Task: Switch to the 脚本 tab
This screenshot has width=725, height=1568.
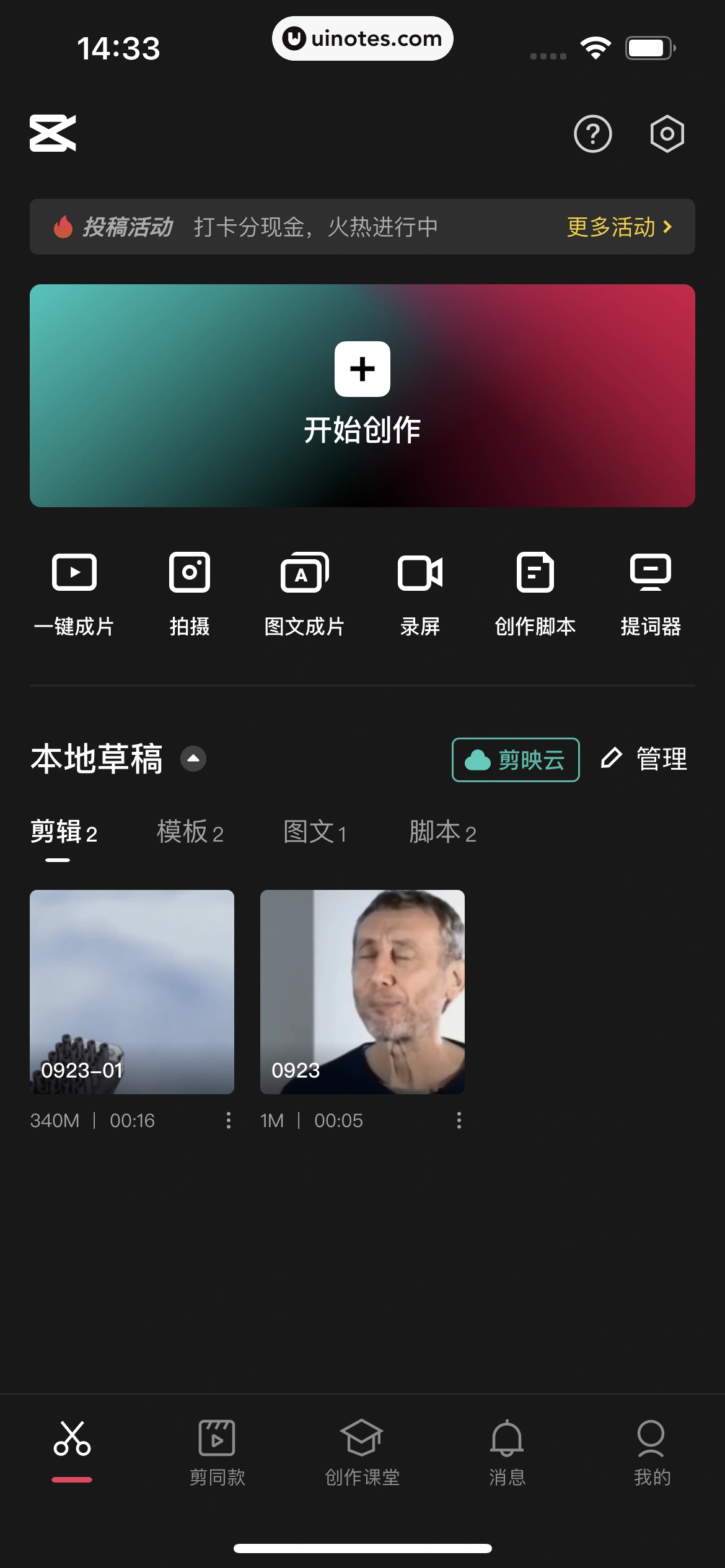Action: 442,832
